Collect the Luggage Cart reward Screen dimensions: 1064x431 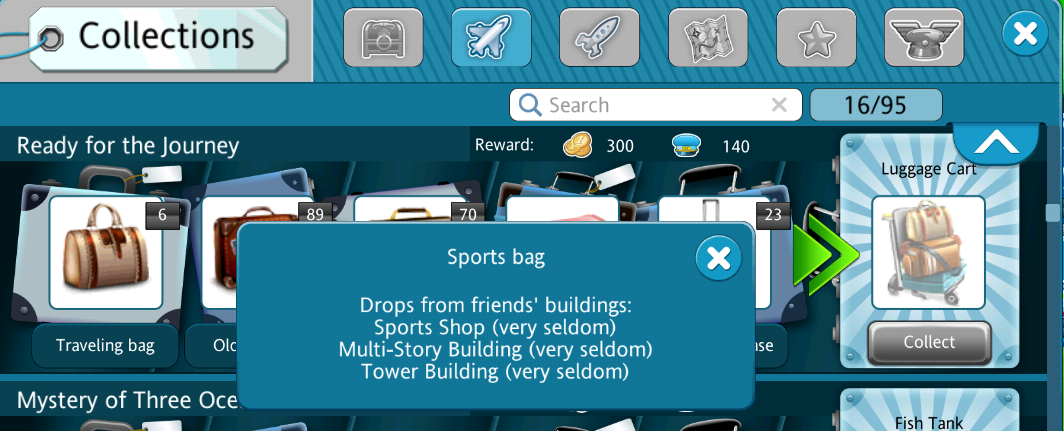[929, 343]
